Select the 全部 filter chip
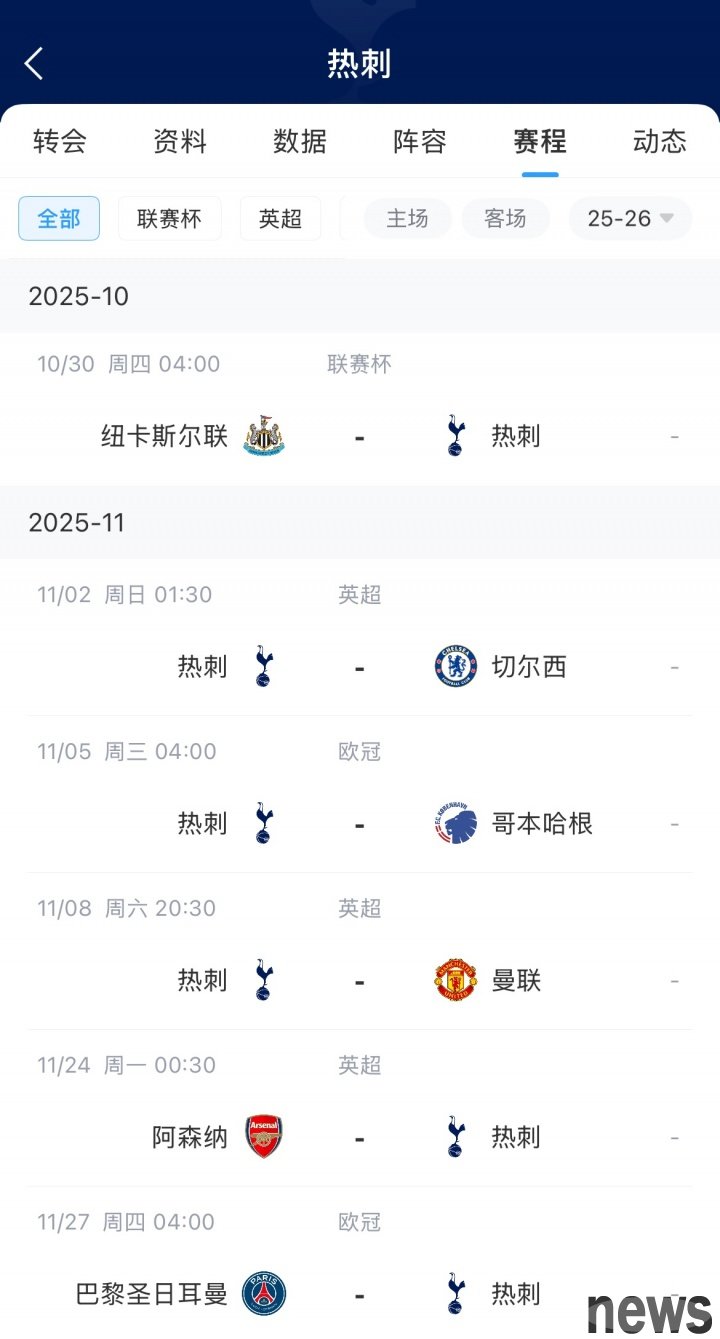The height and width of the screenshot is (1339, 720). point(59,219)
